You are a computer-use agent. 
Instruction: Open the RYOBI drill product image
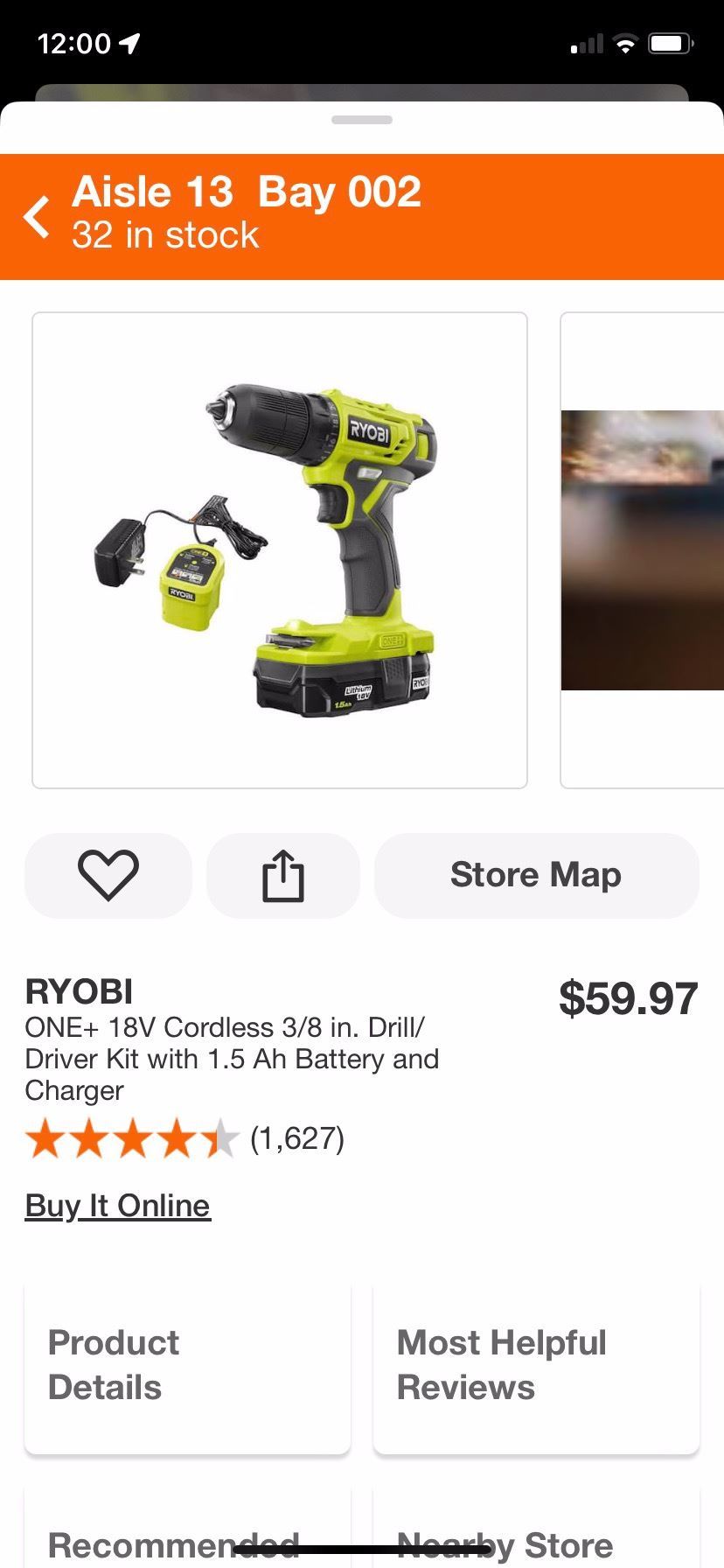pos(280,550)
